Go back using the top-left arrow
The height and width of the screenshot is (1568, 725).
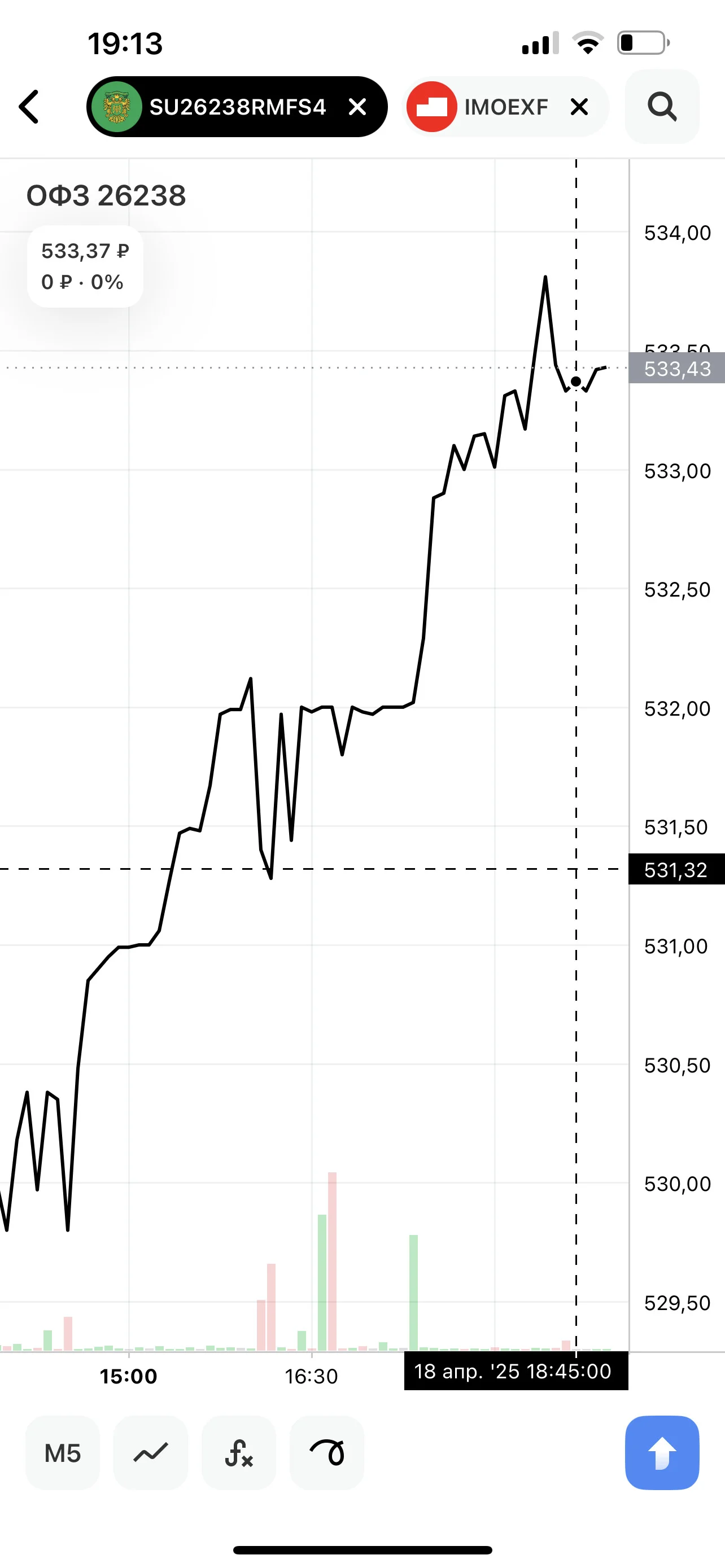[29, 107]
